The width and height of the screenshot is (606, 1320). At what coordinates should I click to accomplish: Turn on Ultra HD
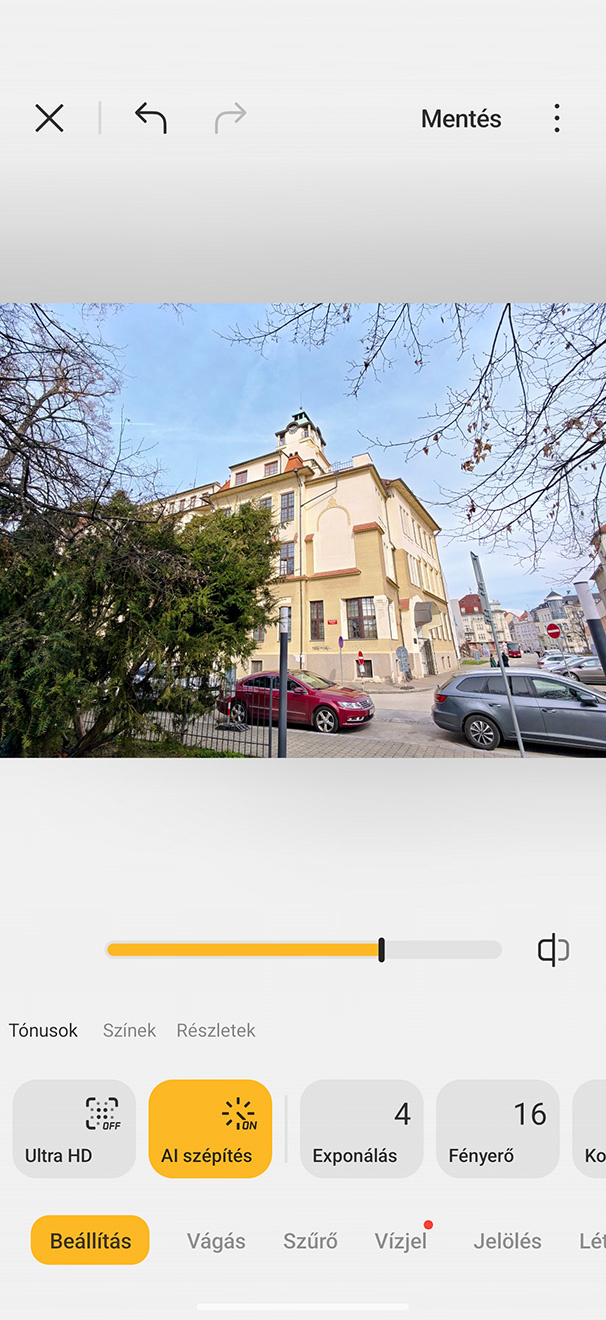point(74,1128)
